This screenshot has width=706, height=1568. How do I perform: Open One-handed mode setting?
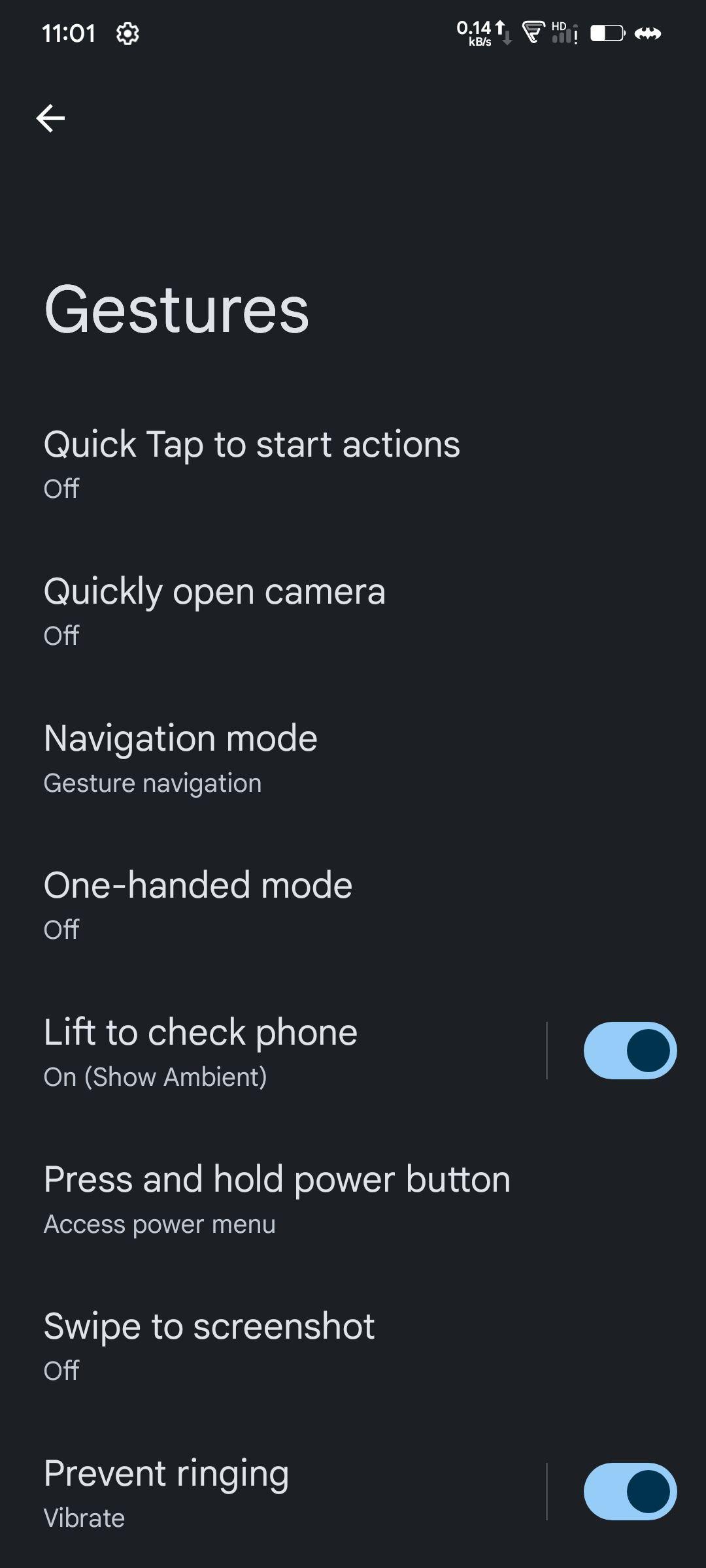pyautogui.click(x=198, y=904)
